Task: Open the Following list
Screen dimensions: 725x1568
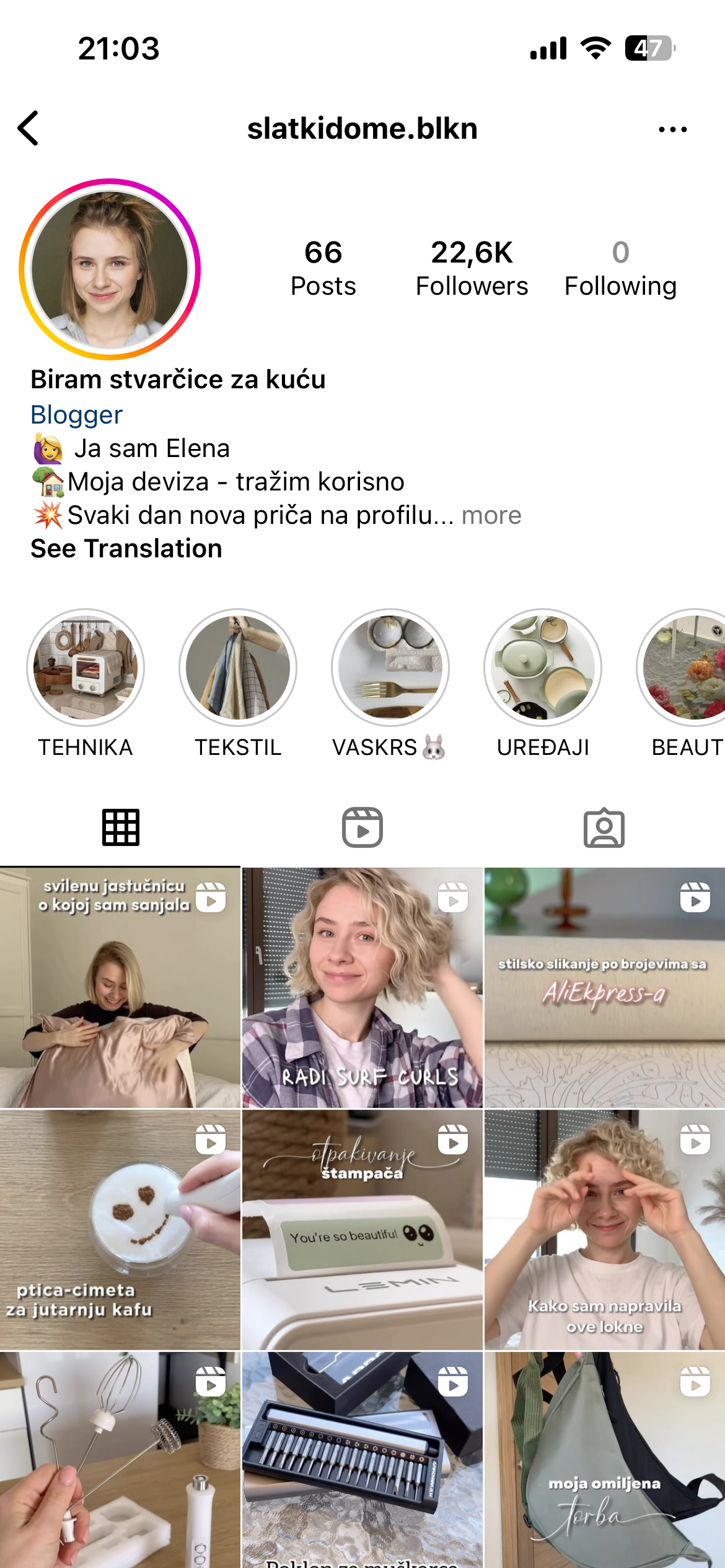Action: tap(620, 269)
